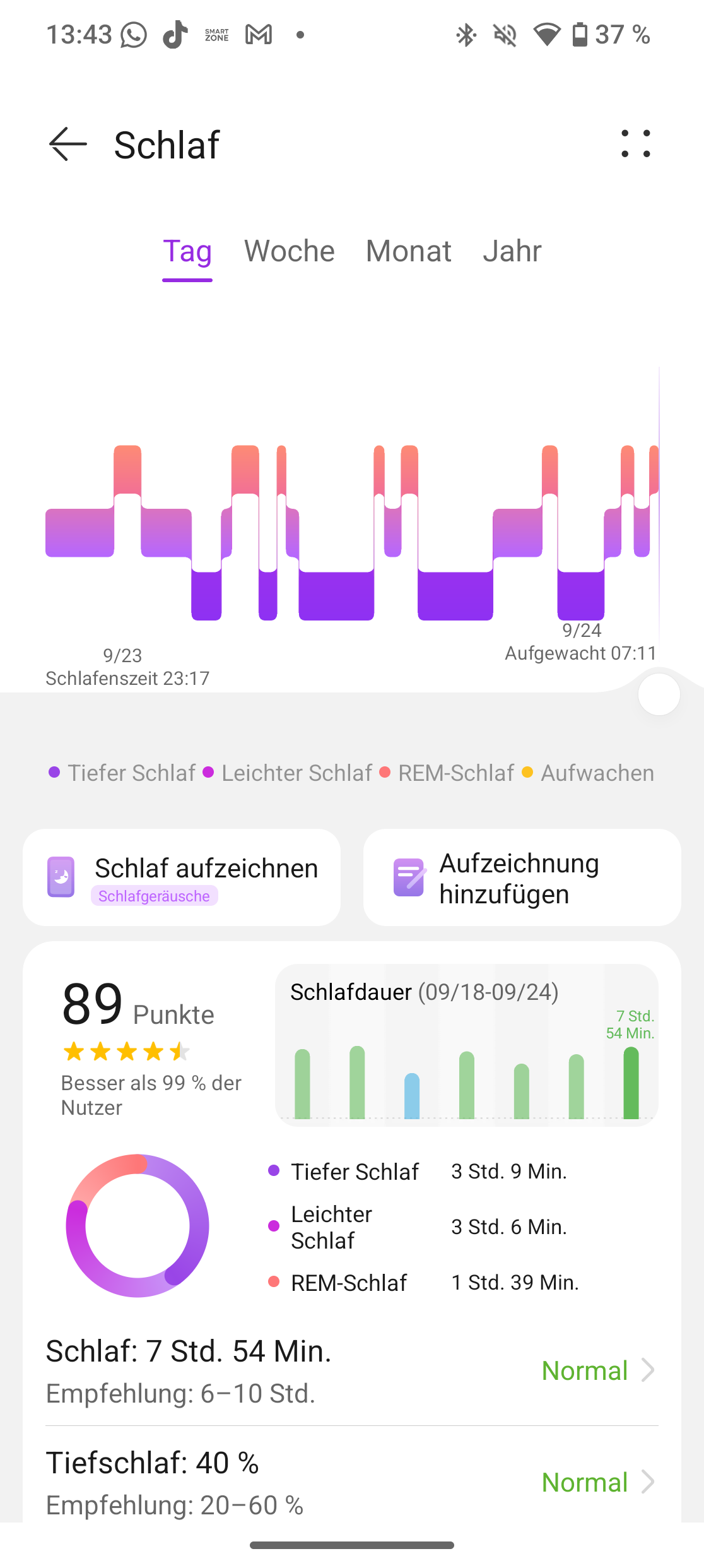
Task: Select the Tag tab
Action: point(187,252)
